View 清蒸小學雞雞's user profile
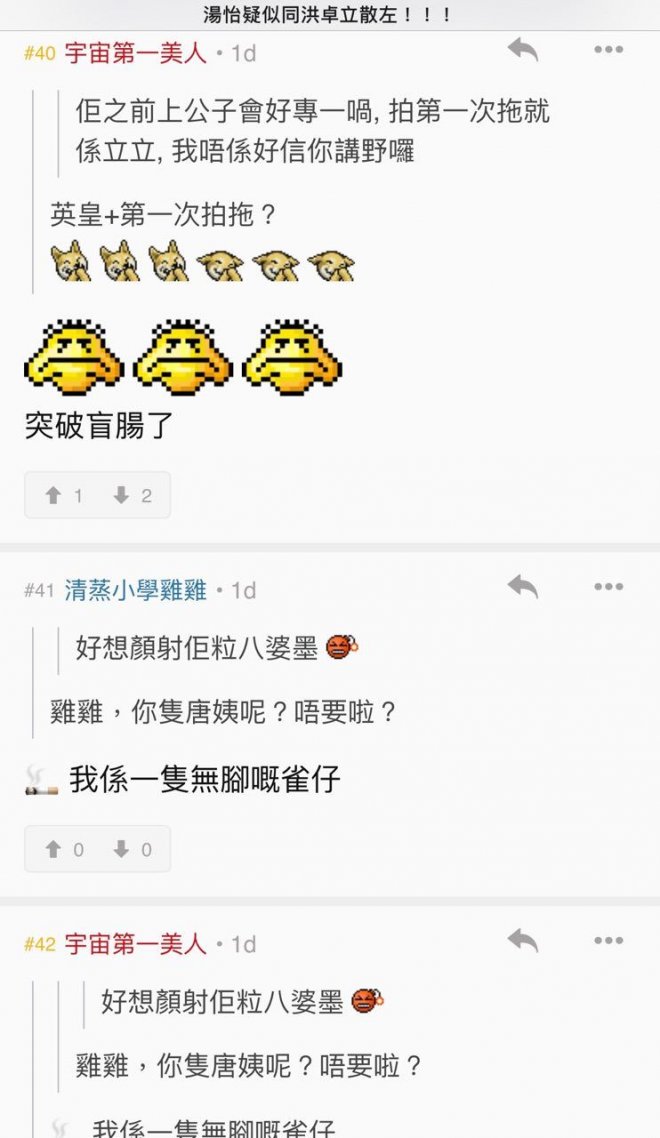 (135, 591)
